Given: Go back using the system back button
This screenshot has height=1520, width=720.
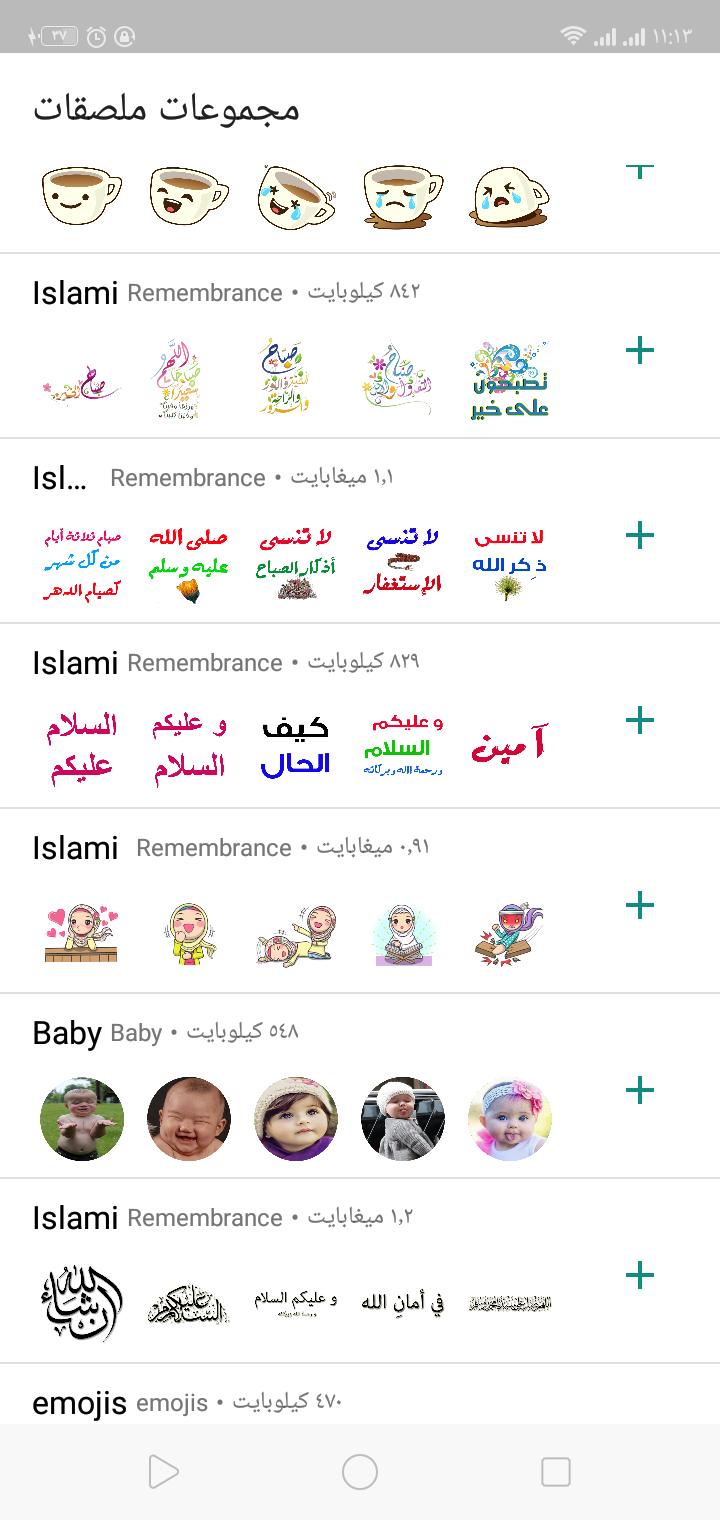Looking at the screenshot, I should (x=163, y=1472).
